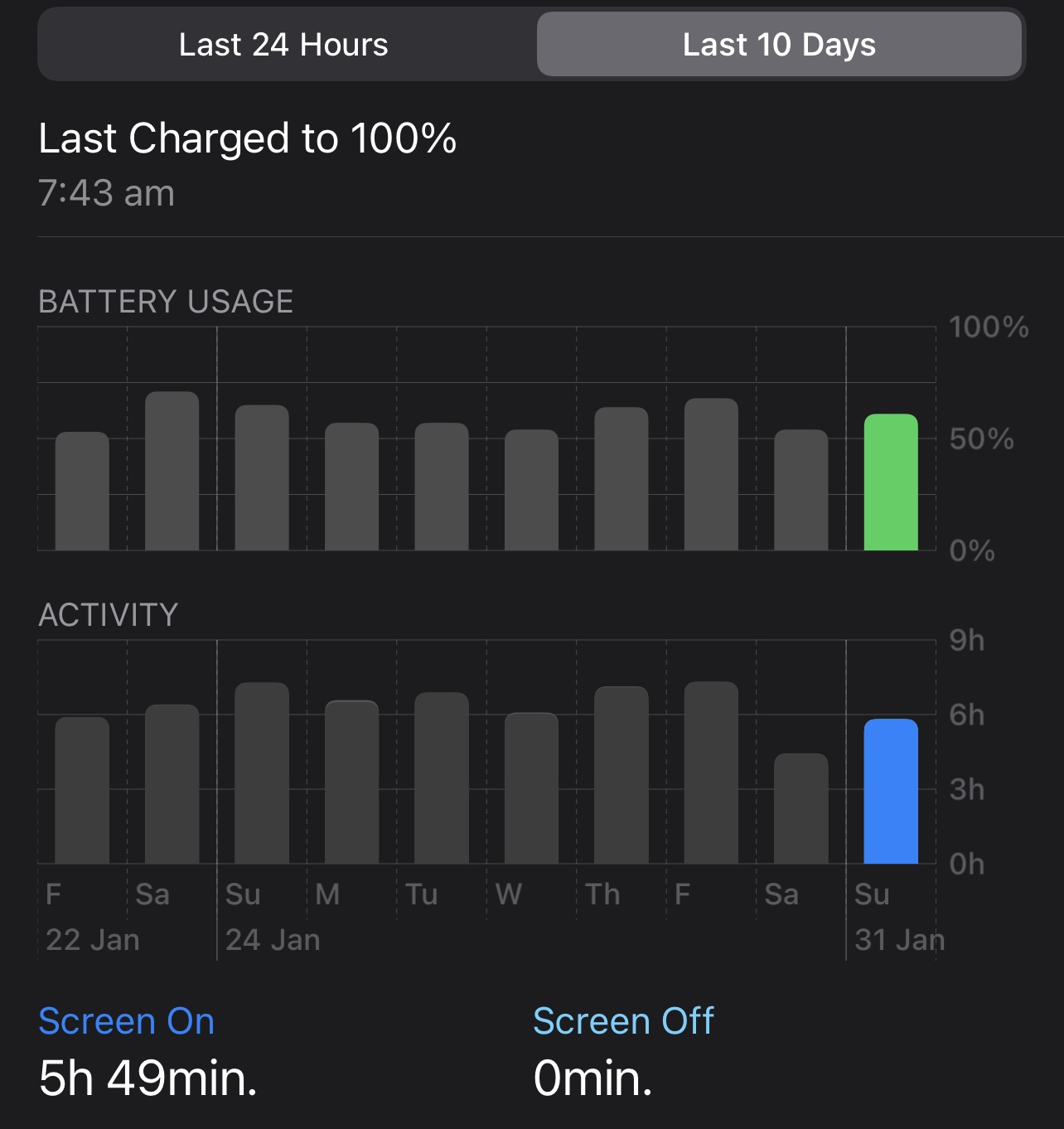The image size is (1064, 1129).
Task: Select the Last 10 Days segment
Action: coord(779,45)
